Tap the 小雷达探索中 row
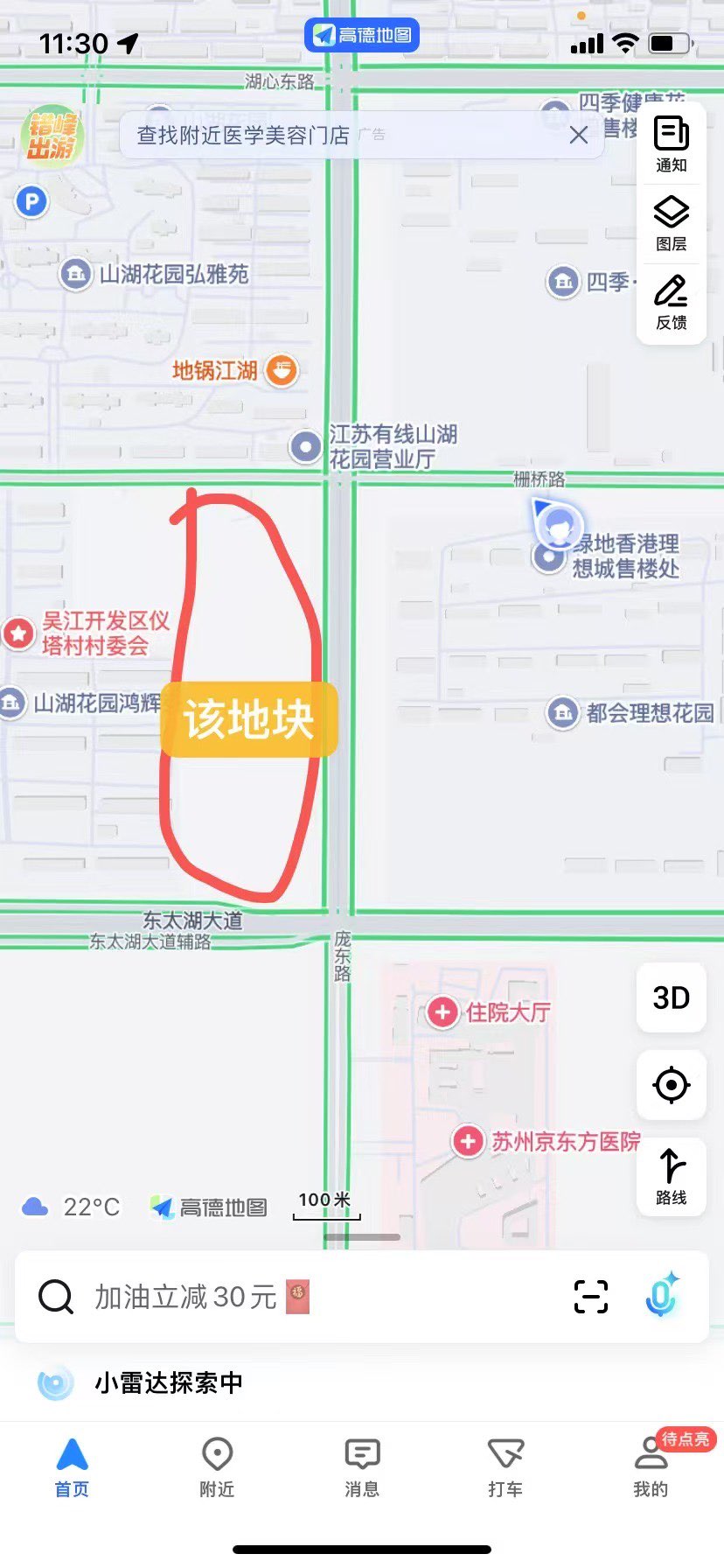The width and height of the screenshot is (724, 1568). click(x=166, y=1382)
